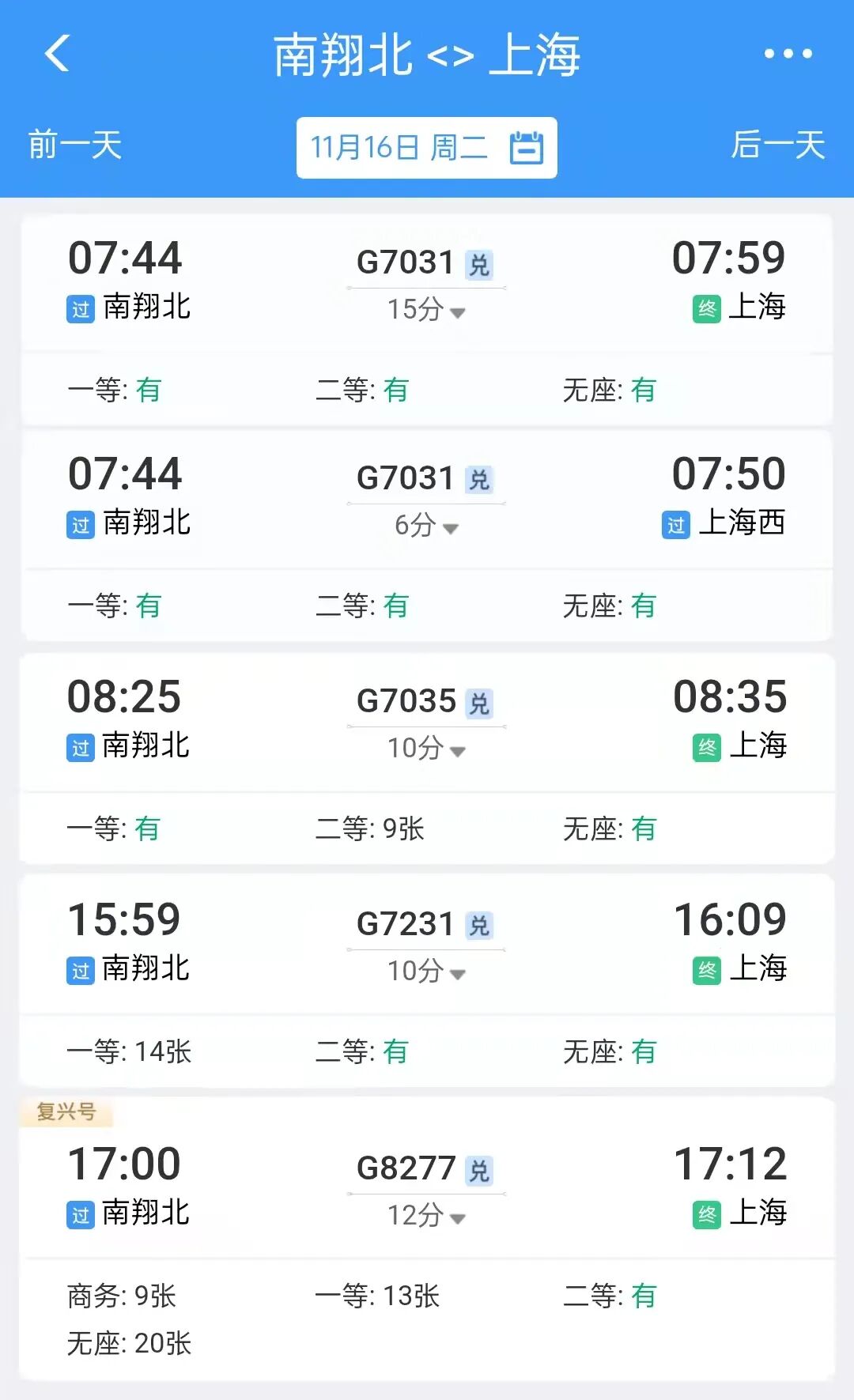Switch to the next day (后一天)

click(x=778, y=145)
